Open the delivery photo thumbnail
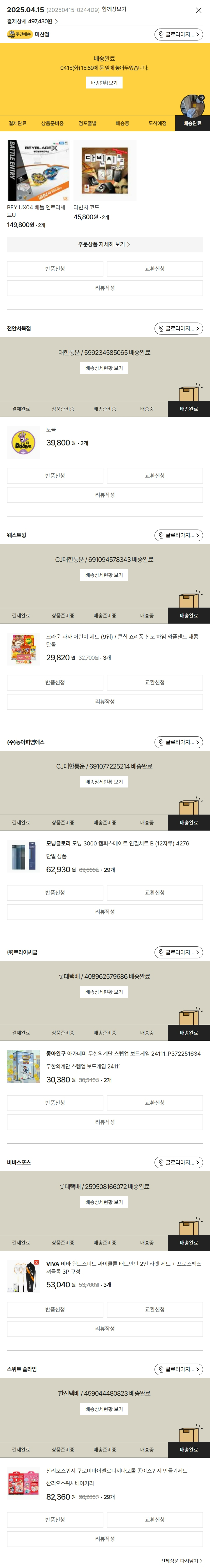 pos(193,105)
